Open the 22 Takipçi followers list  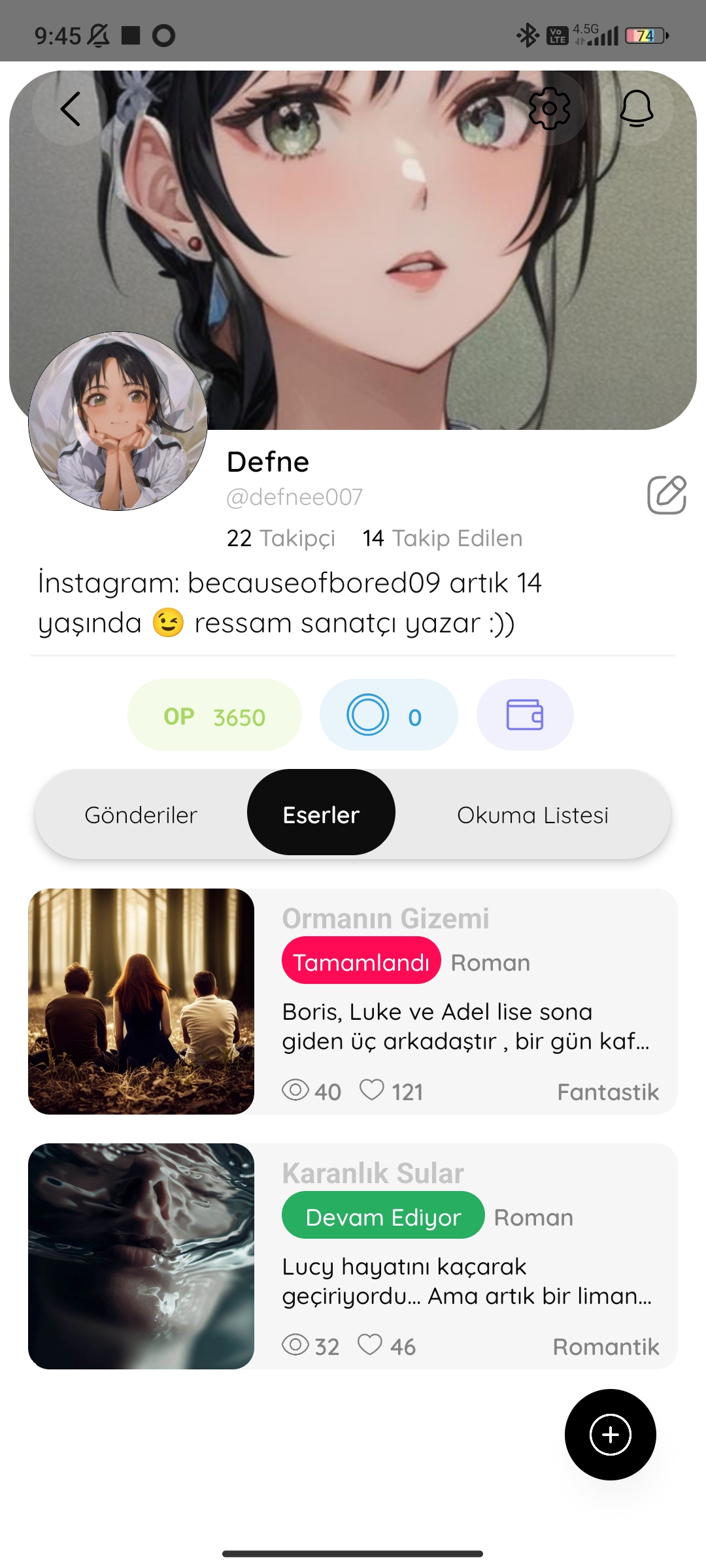pos(281,538)
